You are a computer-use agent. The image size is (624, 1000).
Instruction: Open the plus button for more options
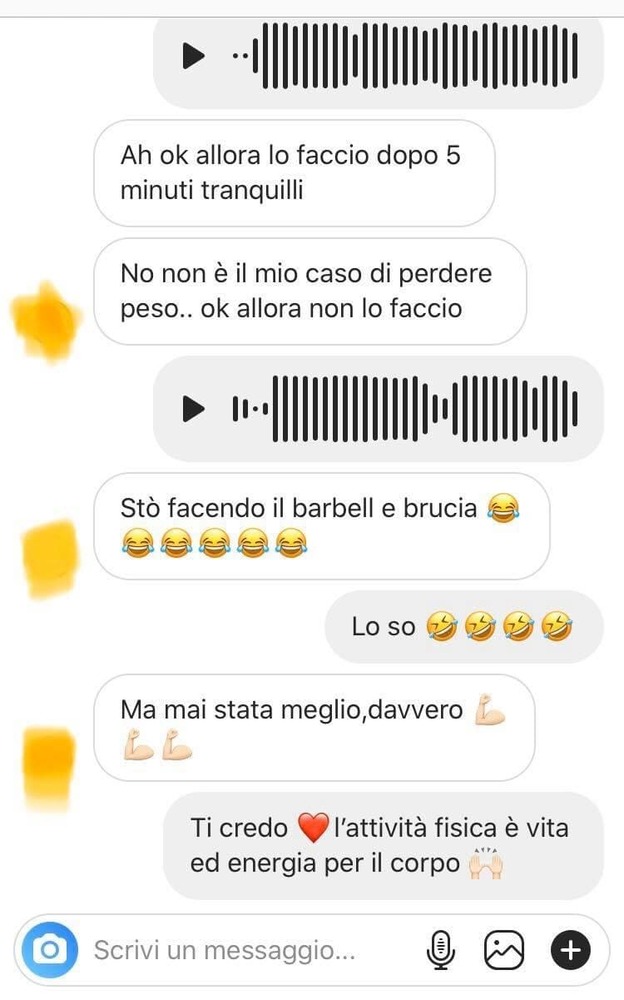570,950
